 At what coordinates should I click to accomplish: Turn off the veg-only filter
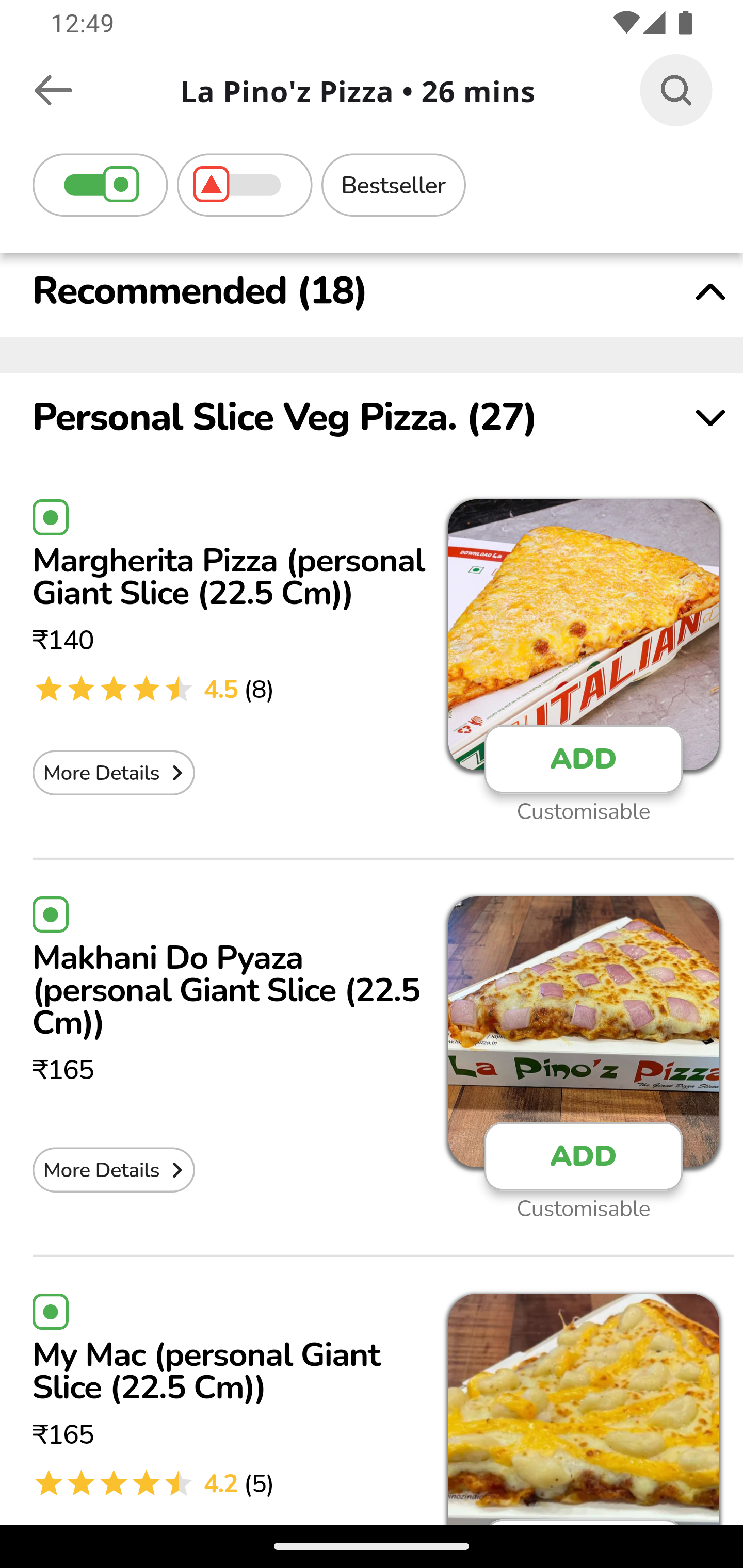[x=100, y=185]
